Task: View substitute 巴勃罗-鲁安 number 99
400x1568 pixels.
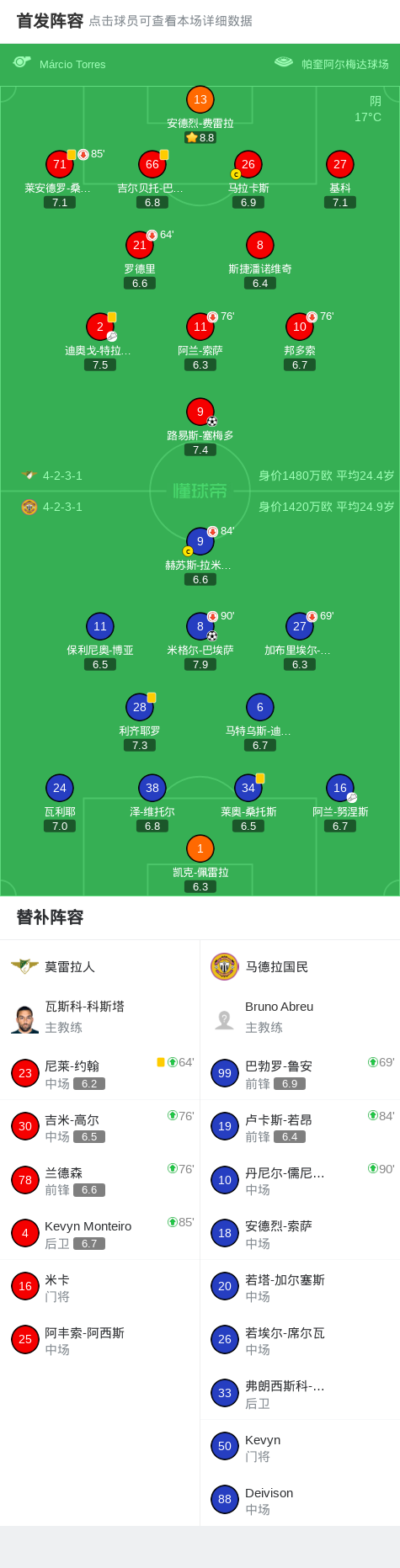Action: pos(300,1073)
